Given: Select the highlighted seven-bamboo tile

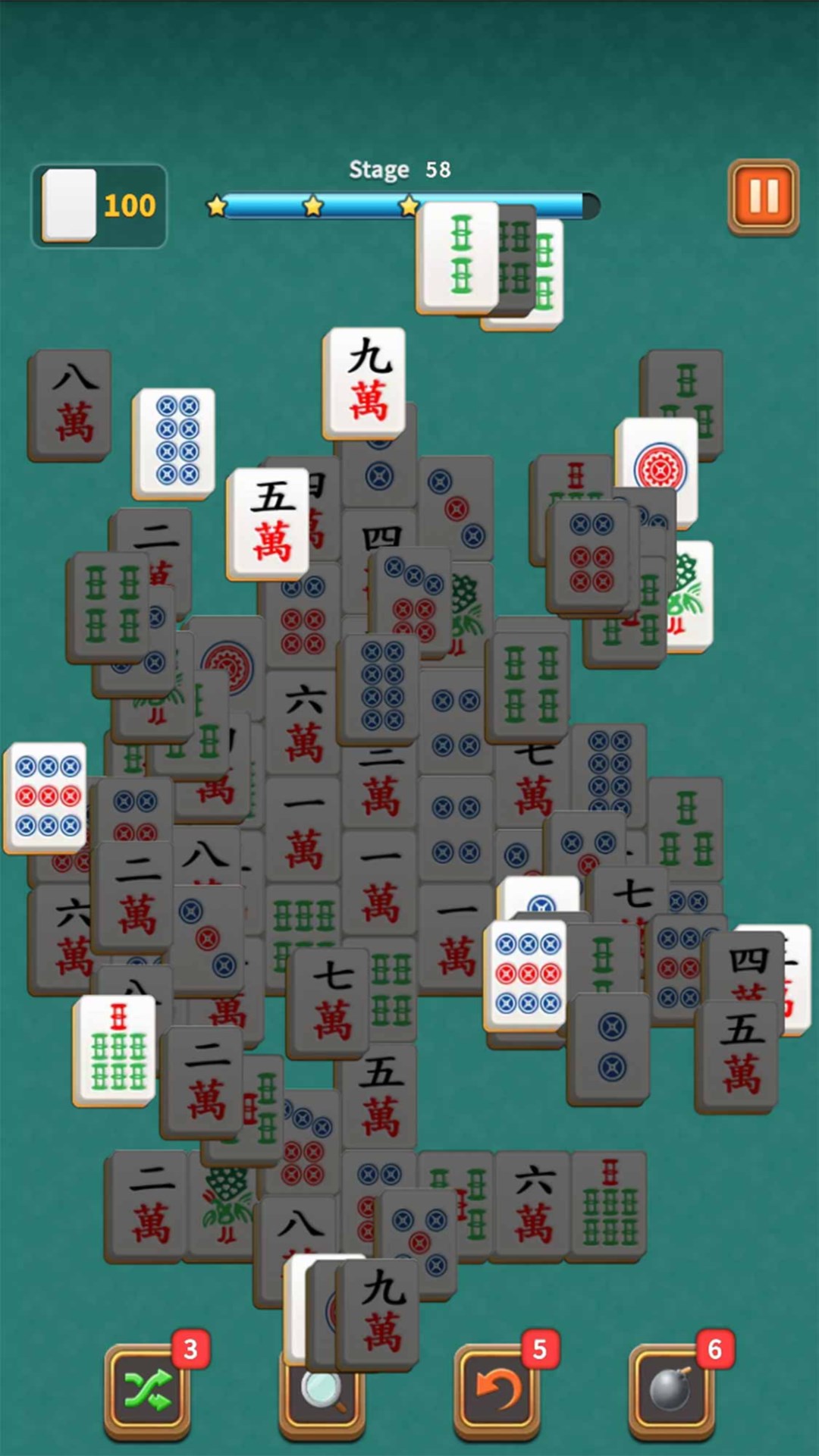Looking at the screenshot, I should click(x=115, y=1050).
